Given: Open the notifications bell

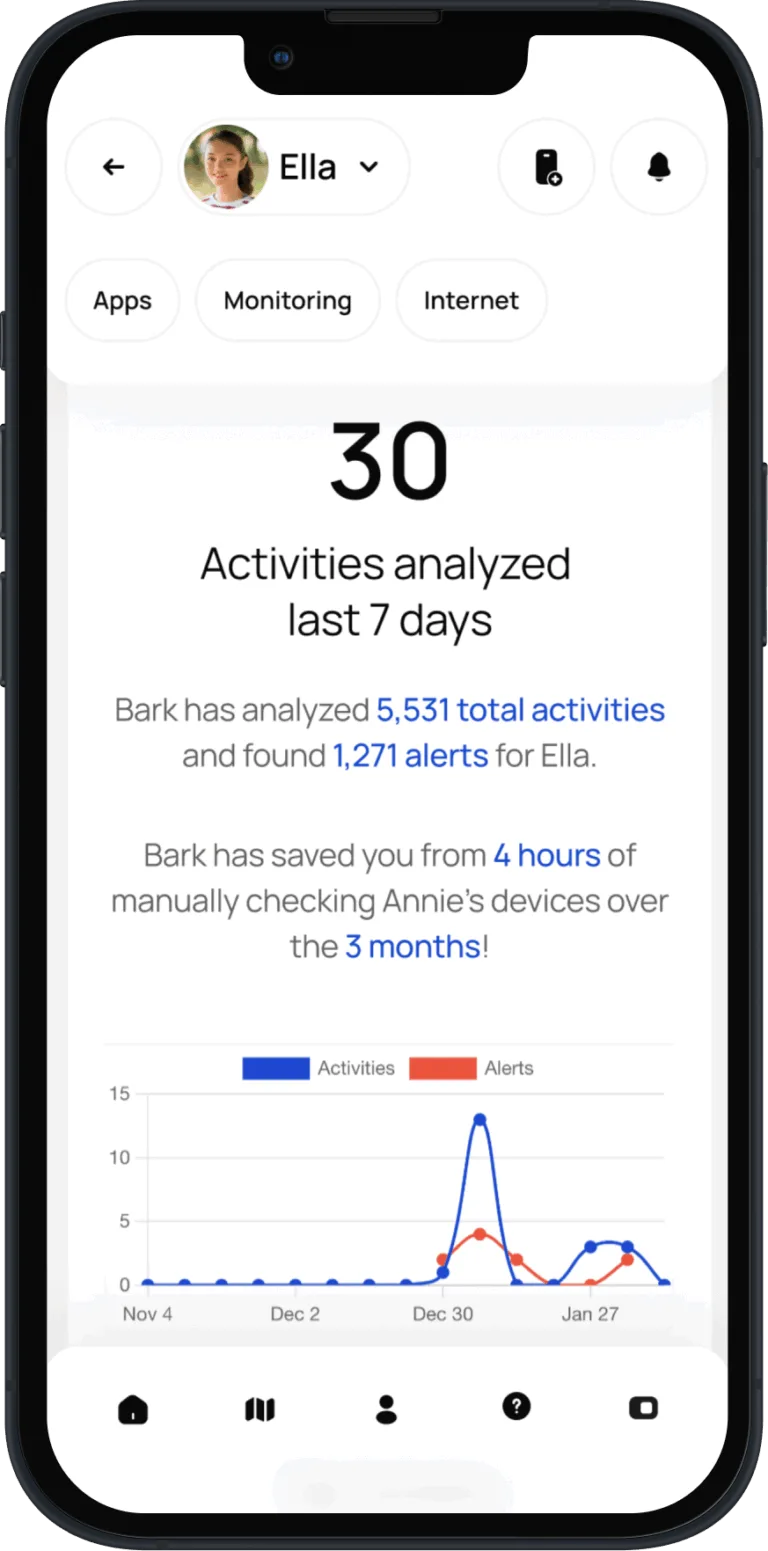Looking at the screenshot, I should [658, 167].
